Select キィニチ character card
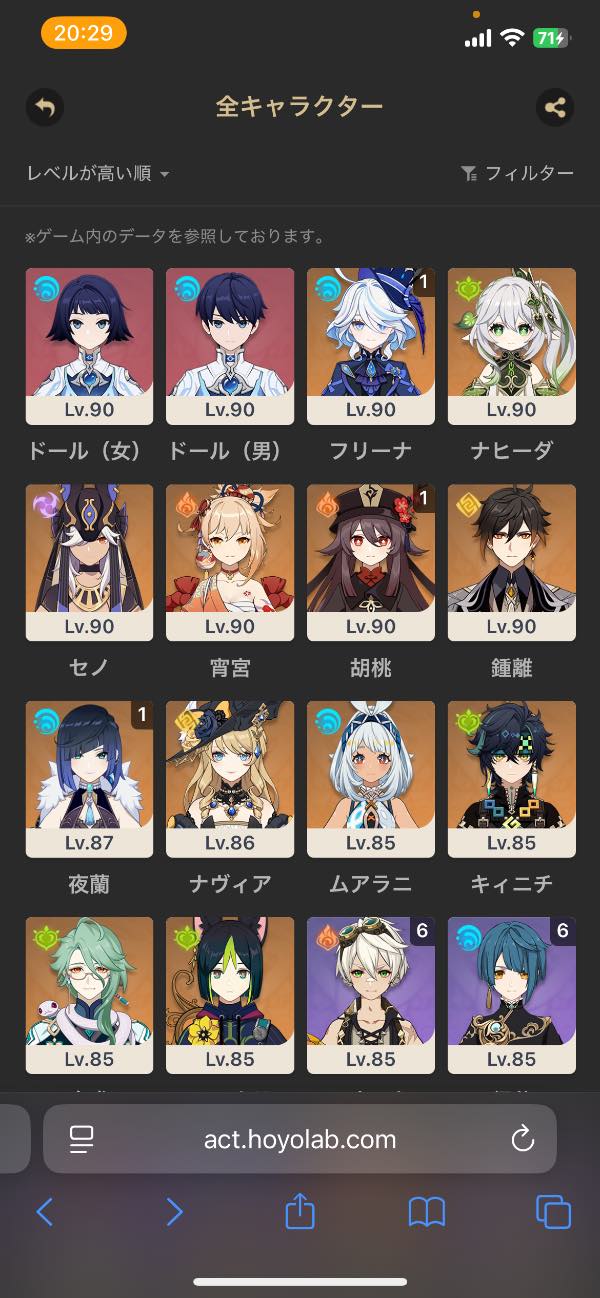The image size is (600, 1298). click(511, 778)
